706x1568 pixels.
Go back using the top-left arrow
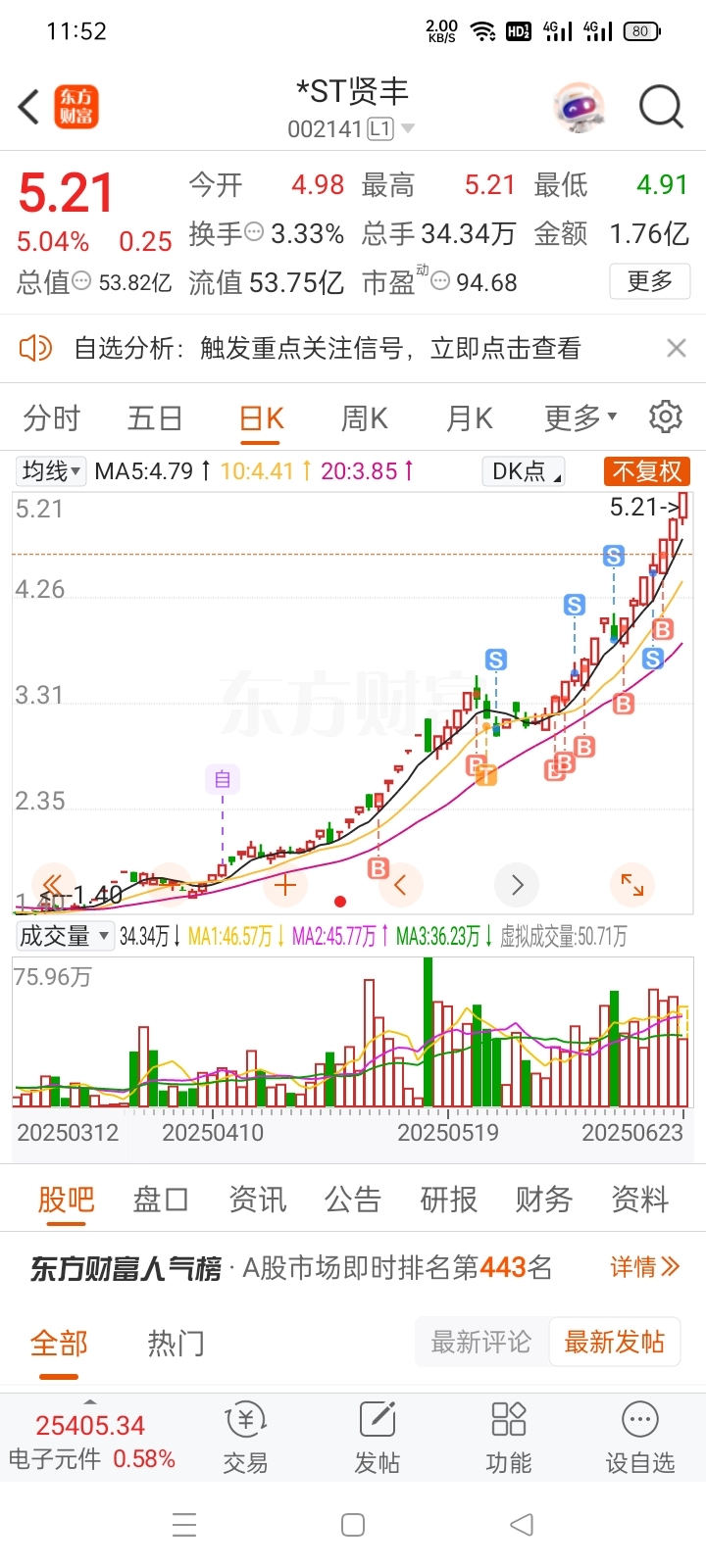pyautogui.click(x=28, y=107)
